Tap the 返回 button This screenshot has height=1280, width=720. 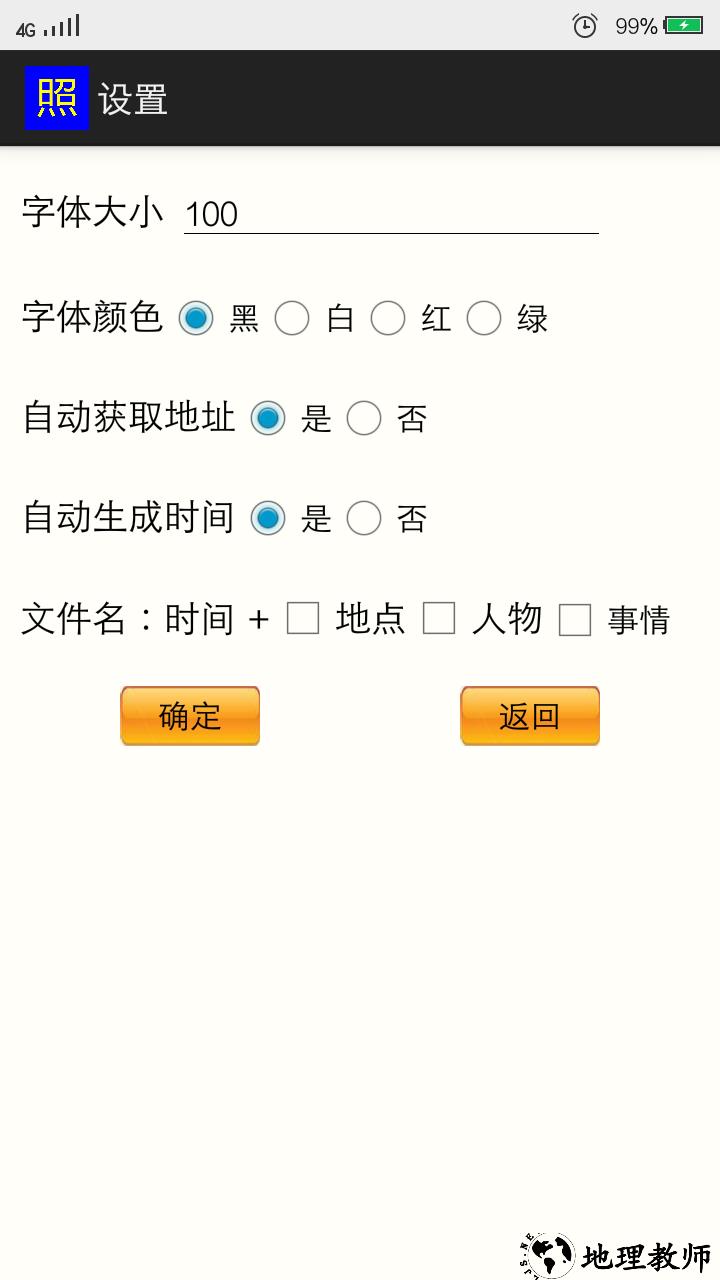coord(530,716)
